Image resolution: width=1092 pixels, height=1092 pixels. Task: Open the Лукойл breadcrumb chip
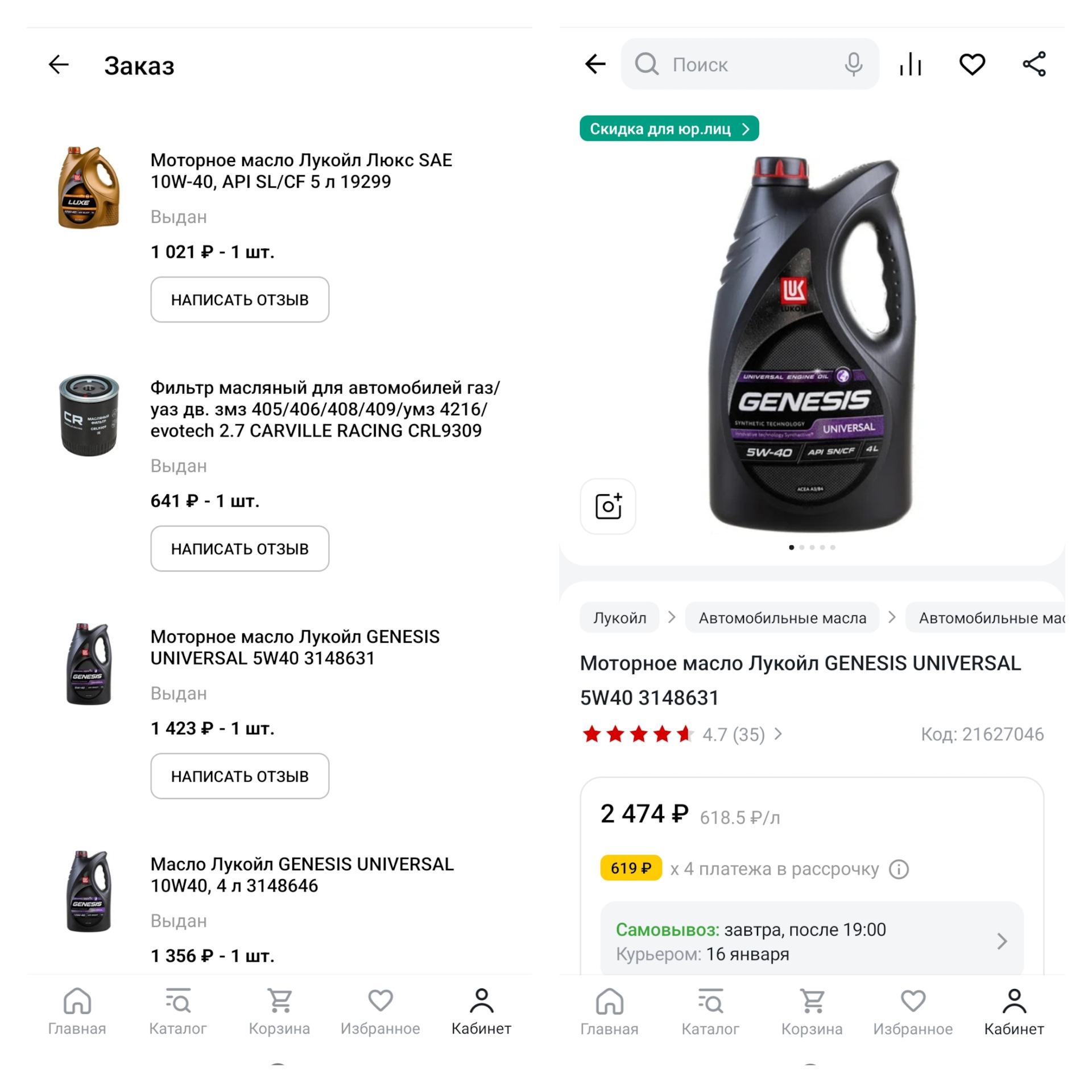619,618
